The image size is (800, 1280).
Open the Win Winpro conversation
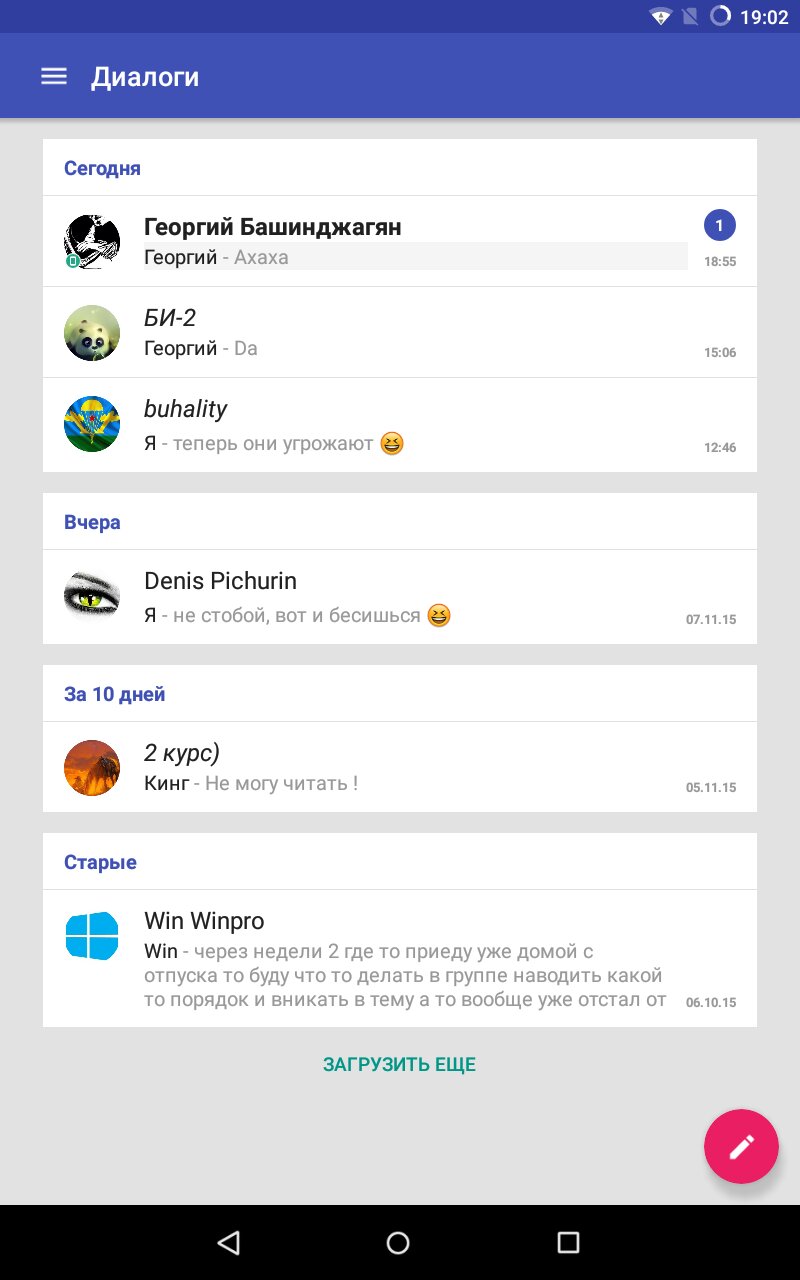[x=400, y=958]
